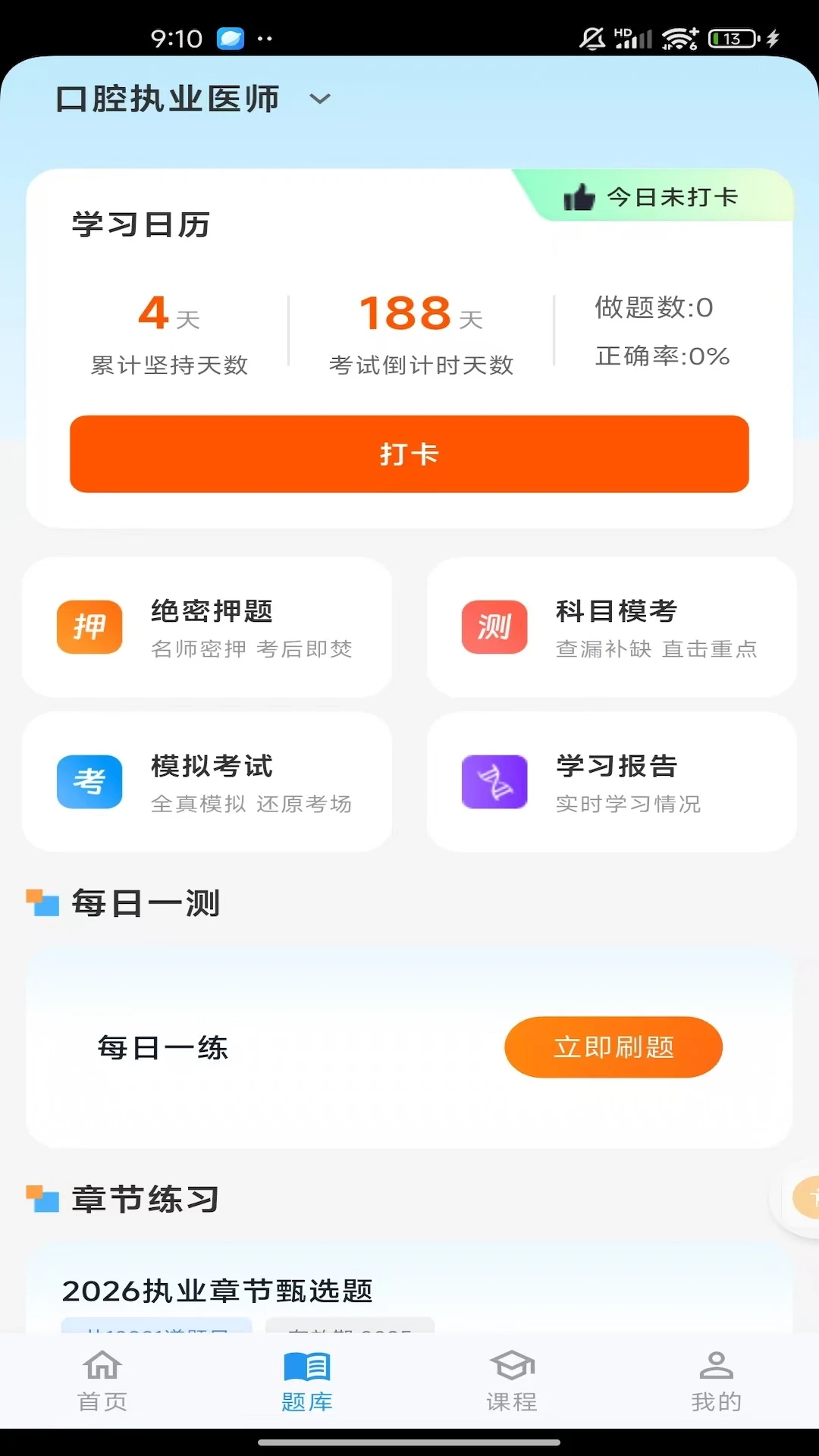This screenshot has width=819, height=1456.
Task: Tap the blue 考 icon for 模拟考试
Action: tap(89, 782)
